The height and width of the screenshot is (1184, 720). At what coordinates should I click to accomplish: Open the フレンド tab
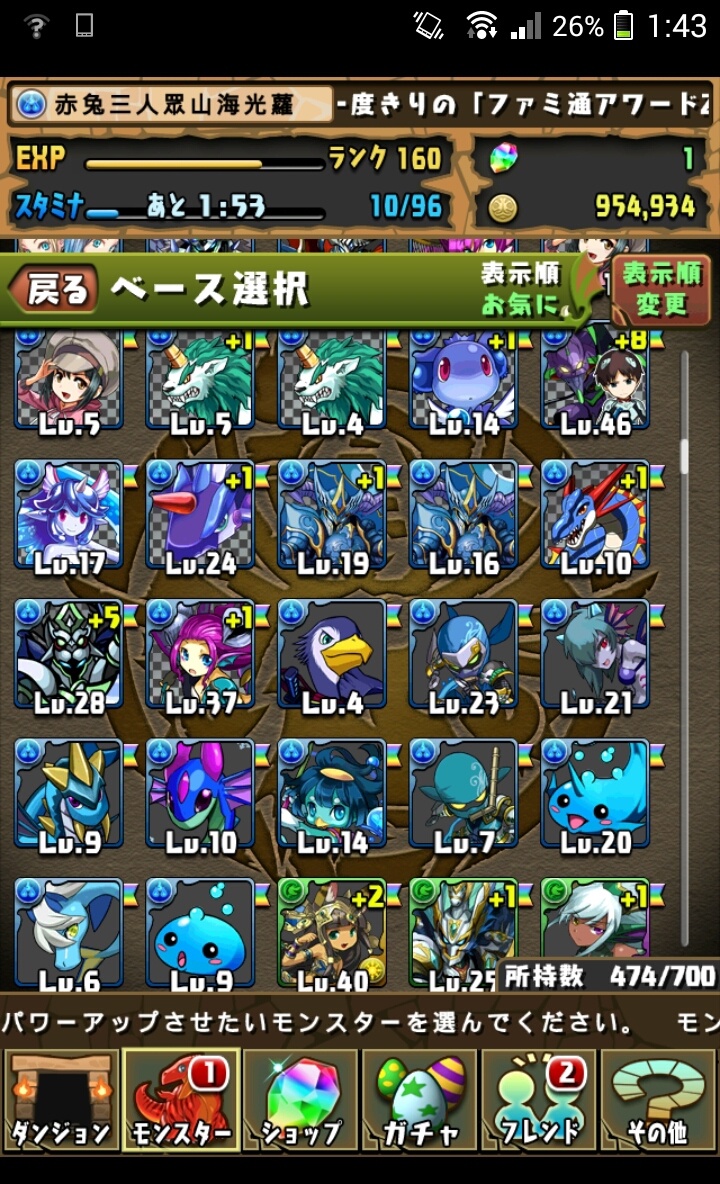[x=539, y=1099]
